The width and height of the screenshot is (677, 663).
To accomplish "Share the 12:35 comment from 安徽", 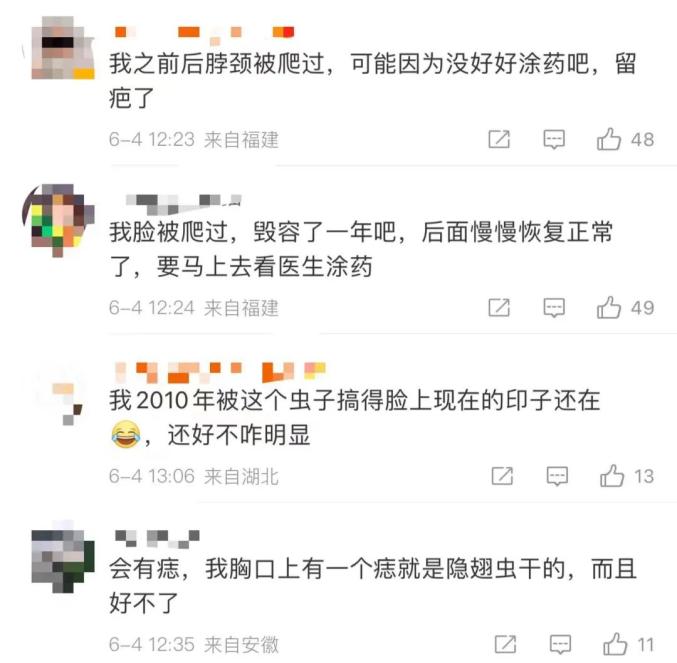I will click(506, 644).
